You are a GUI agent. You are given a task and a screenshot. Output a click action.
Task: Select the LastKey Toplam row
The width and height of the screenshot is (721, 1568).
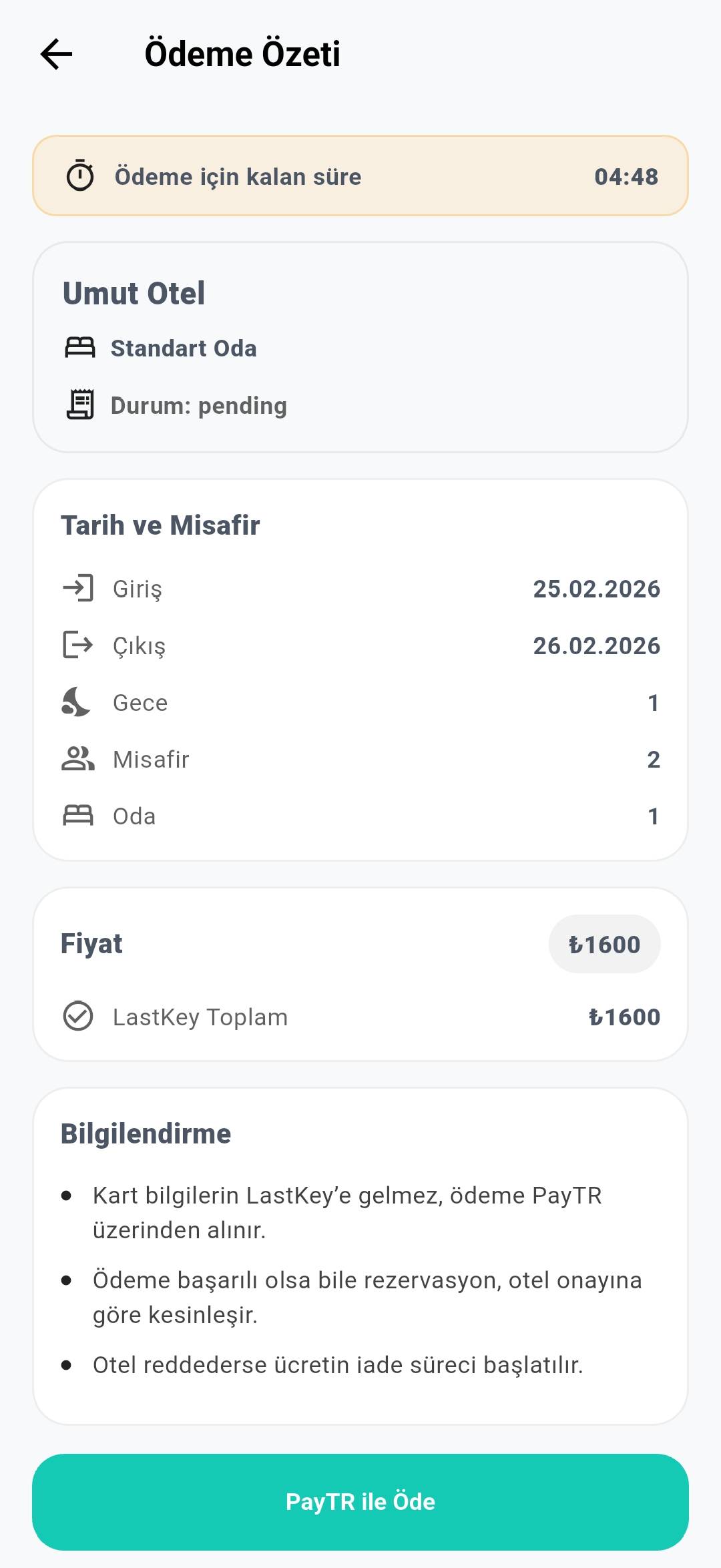pyautogui.click(x=200, y=1016)
